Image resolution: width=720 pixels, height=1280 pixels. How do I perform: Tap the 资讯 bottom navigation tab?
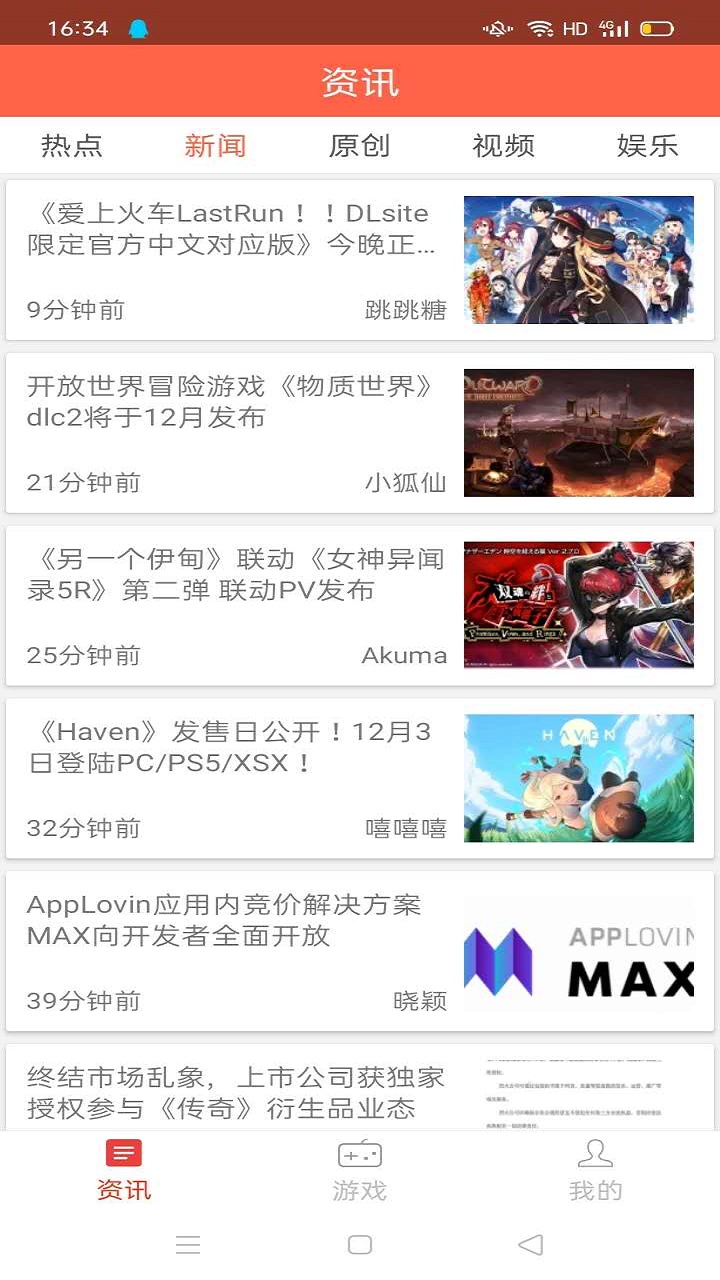[x=123, y=1170]
